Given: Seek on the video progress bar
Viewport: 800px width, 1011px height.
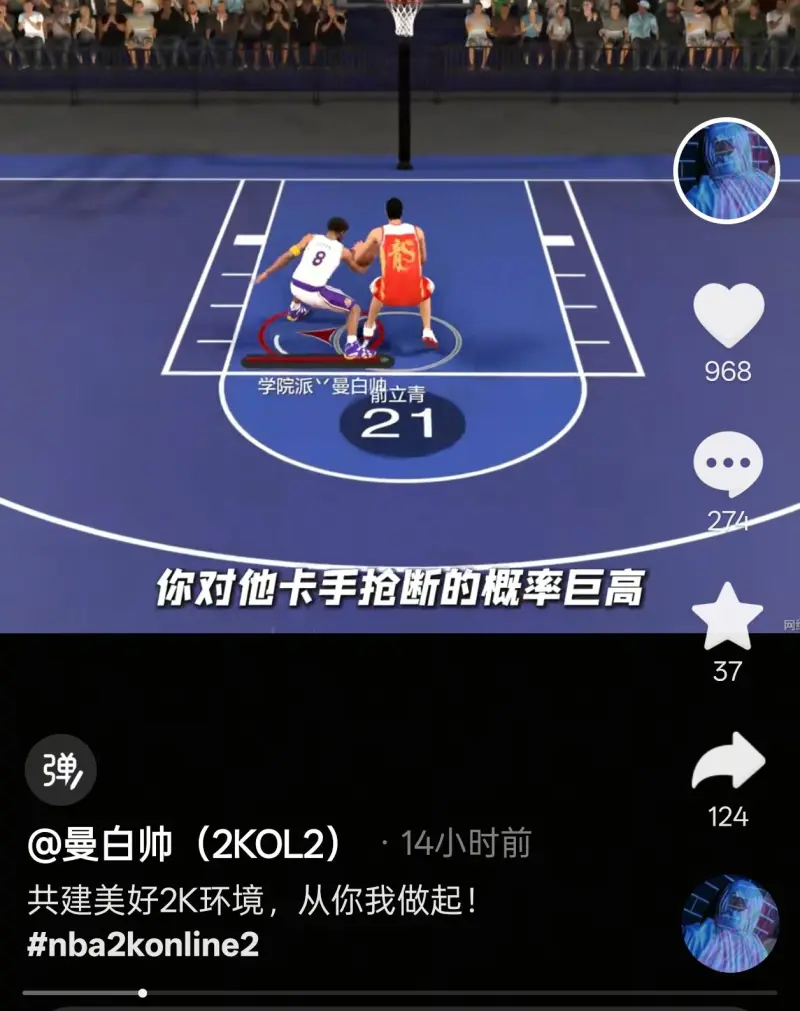Looking at the screenshot, I should (400, 993).
